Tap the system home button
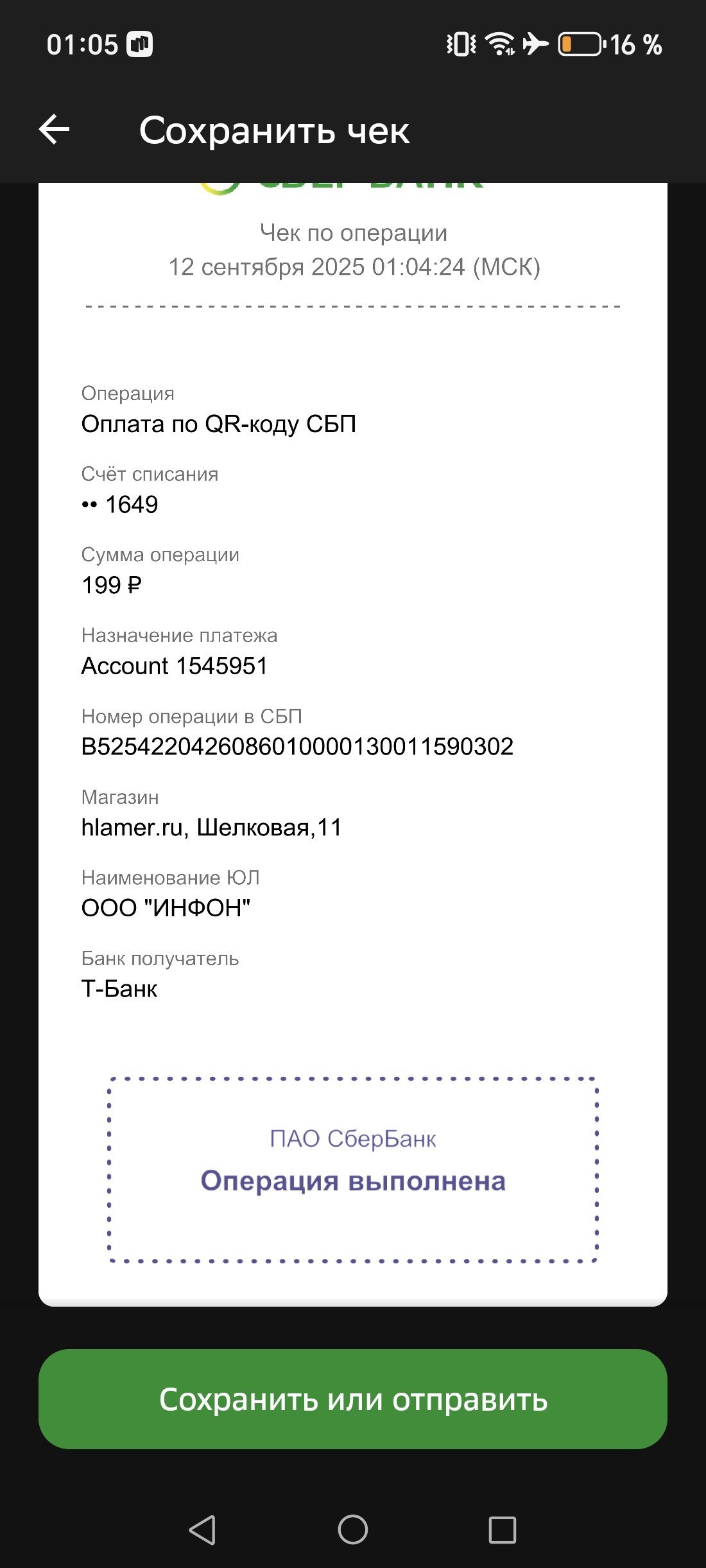This screenshot has height=1568, width=706. click(x=353, y=1529)
